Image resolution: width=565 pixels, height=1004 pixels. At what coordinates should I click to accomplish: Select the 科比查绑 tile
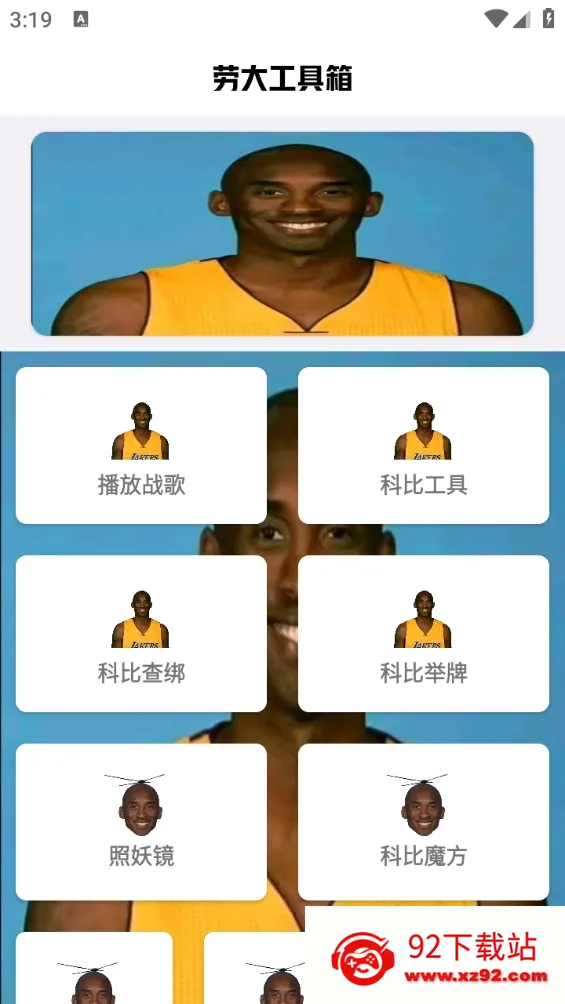(141, 633)
